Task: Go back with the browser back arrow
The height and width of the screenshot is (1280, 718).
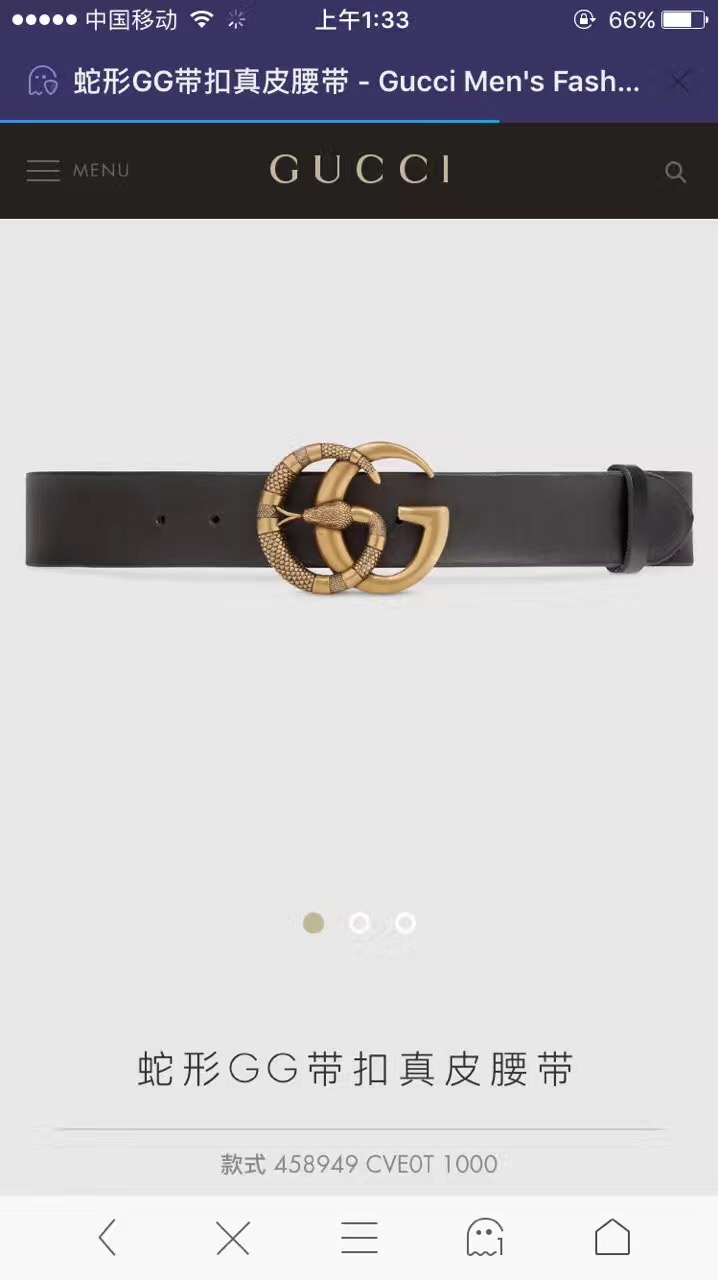Action: [x=107, y=1238]
